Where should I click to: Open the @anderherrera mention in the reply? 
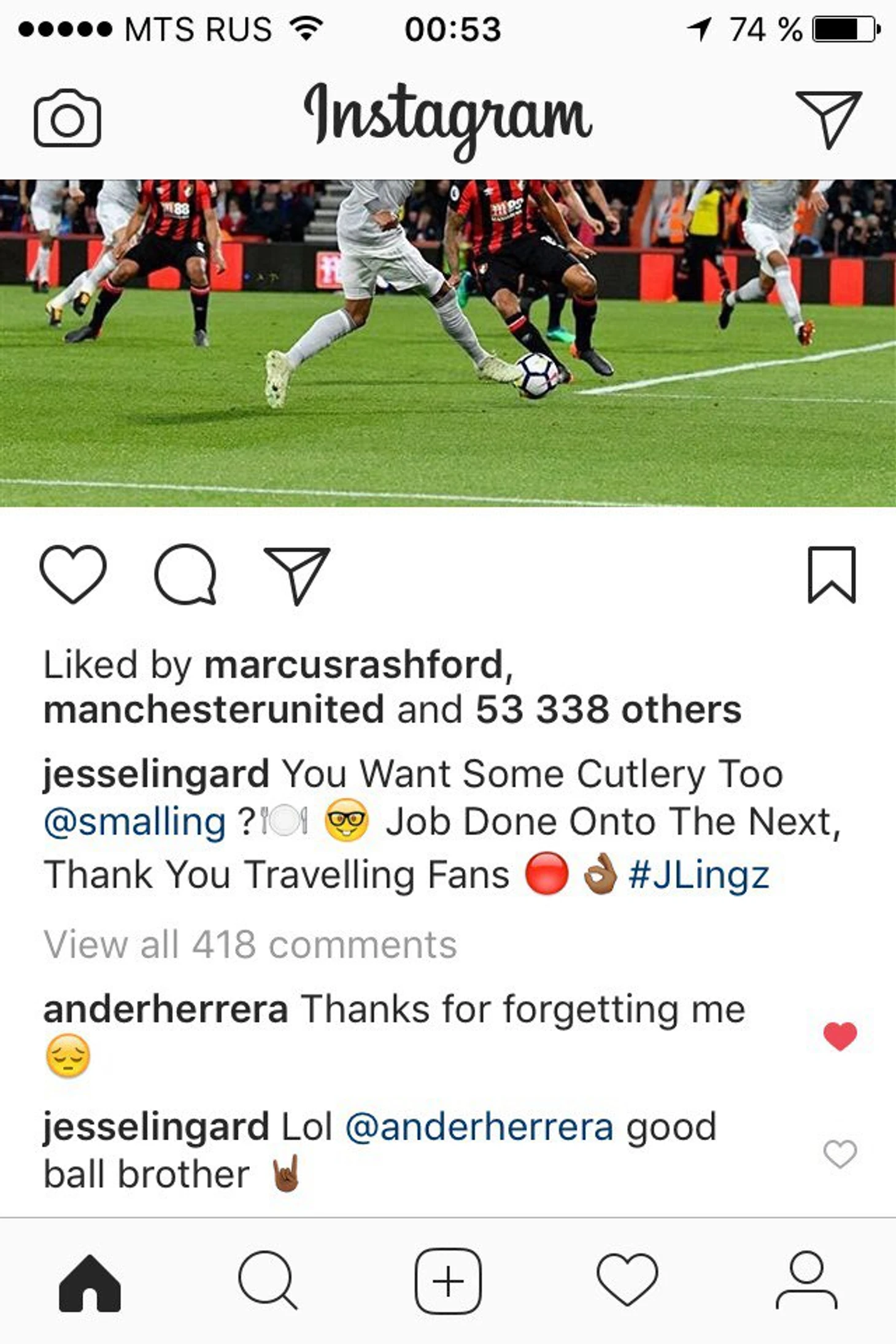pyautogui.click(x=479, y=1127)
